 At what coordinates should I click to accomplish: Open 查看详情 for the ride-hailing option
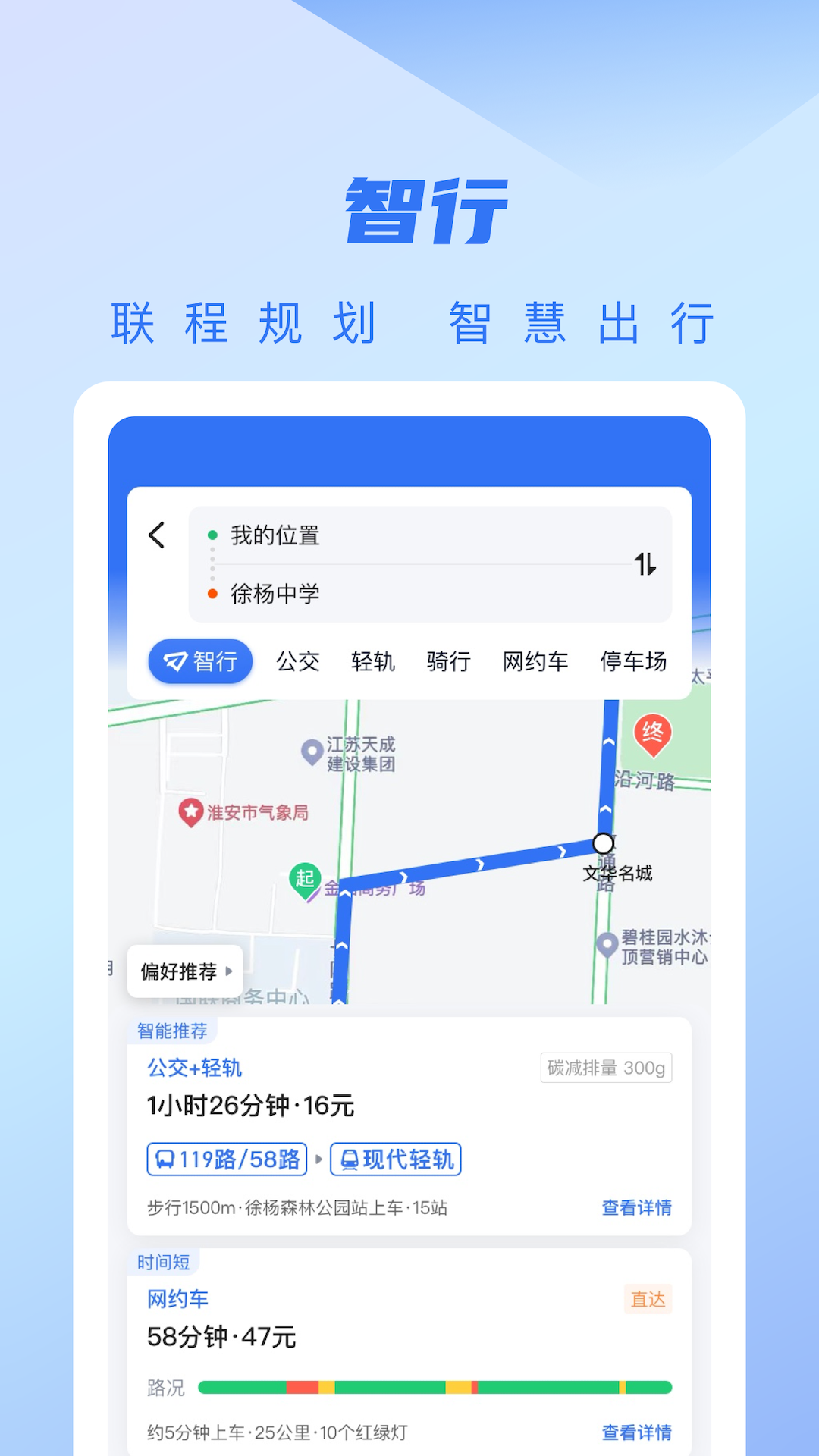636,1432
